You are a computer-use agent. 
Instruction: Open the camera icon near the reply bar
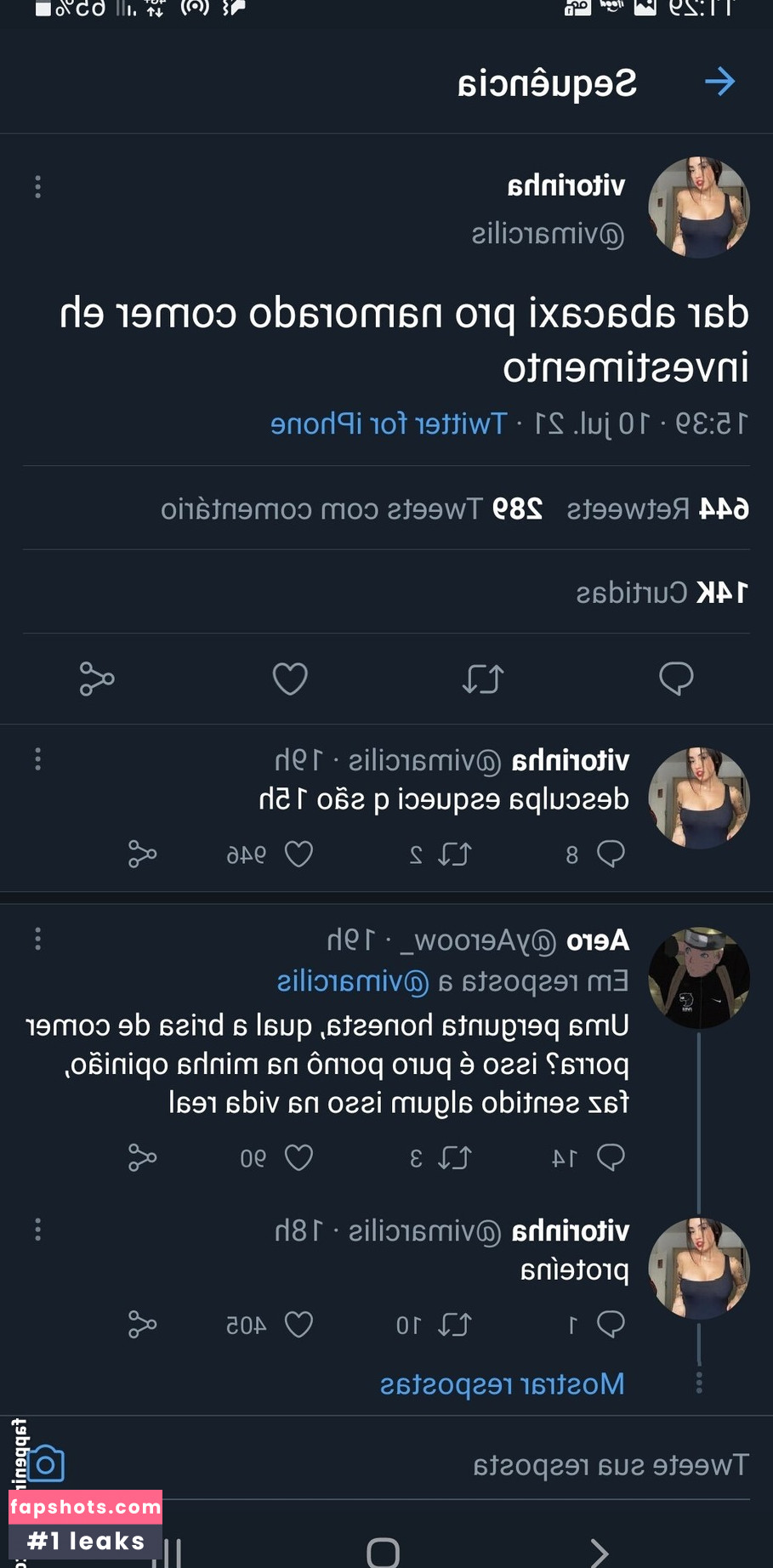44,1464
